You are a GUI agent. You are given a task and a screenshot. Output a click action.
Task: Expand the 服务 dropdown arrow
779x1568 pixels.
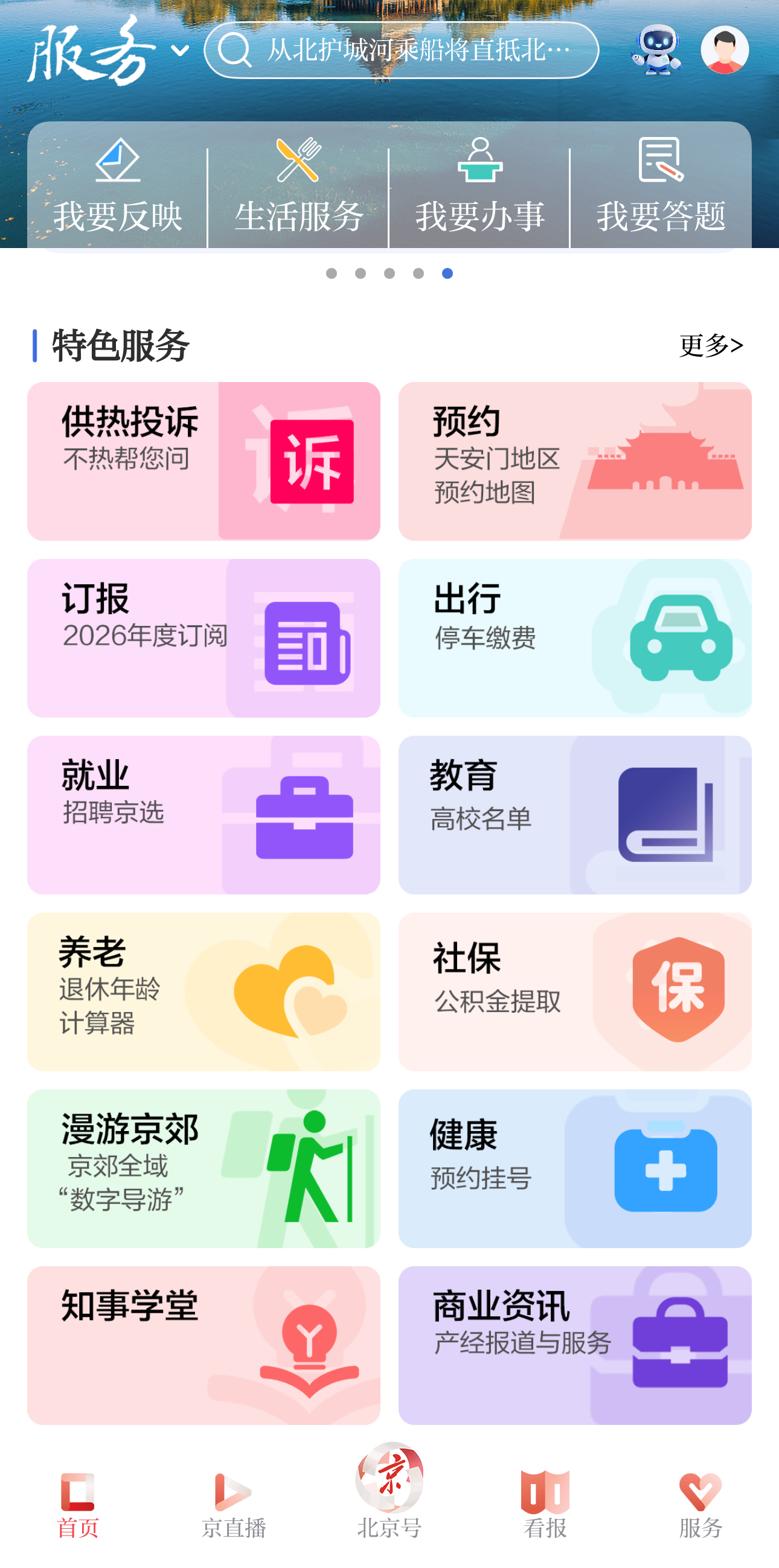pyautogui.click(x=181, y=51)
